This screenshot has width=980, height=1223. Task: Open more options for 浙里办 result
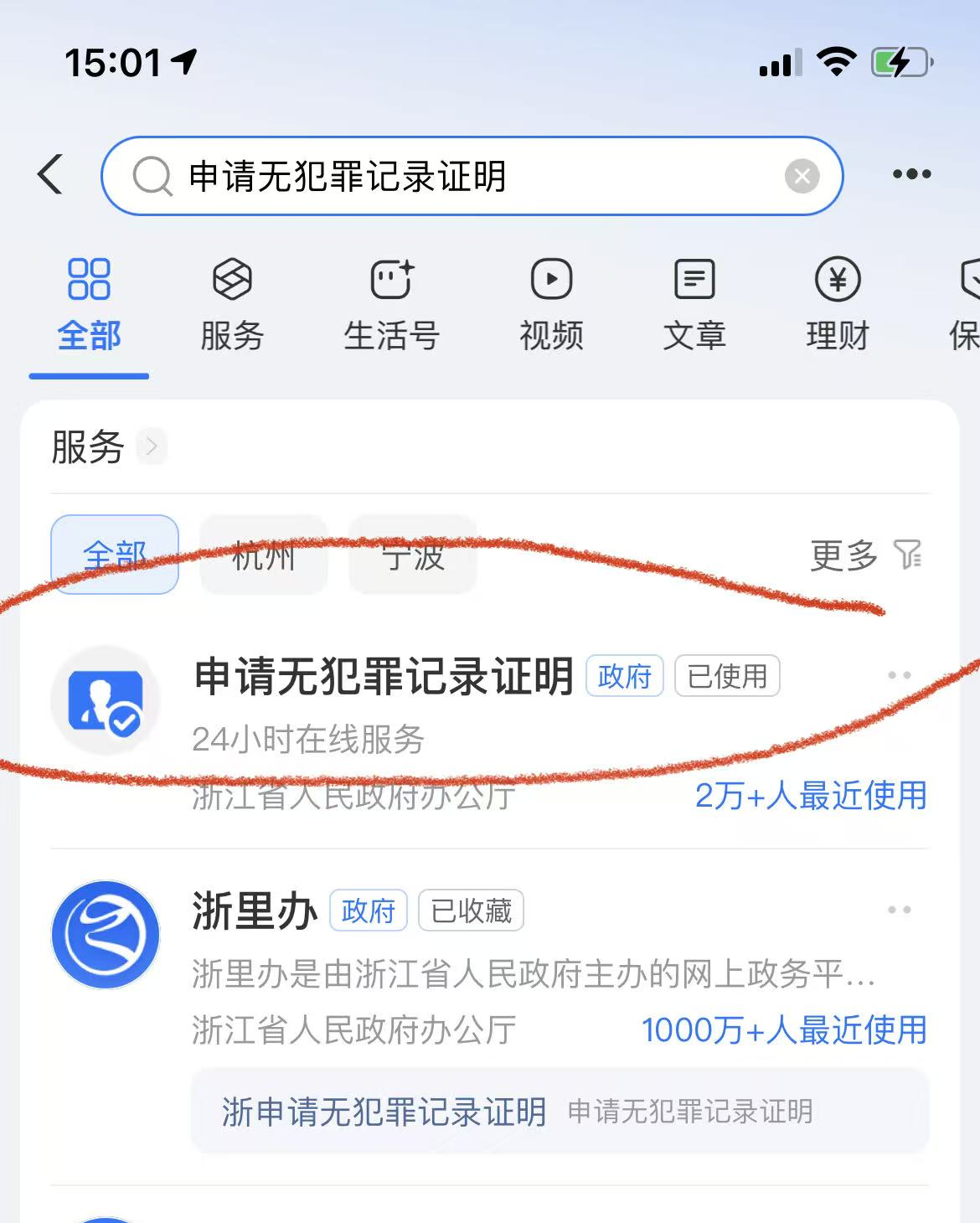[x=899, y=910]
